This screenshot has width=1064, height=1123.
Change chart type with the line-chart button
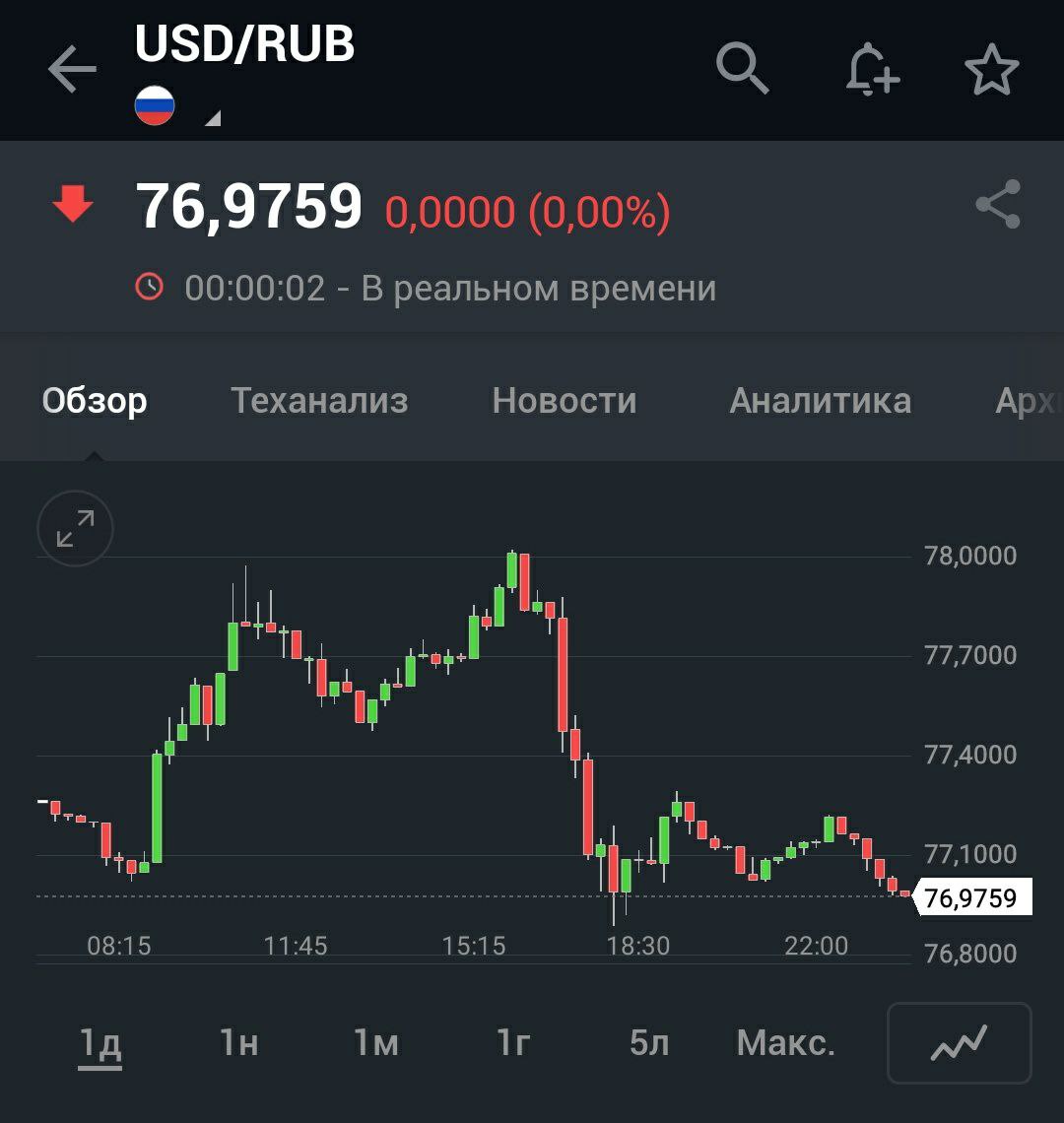[959, 1043]
